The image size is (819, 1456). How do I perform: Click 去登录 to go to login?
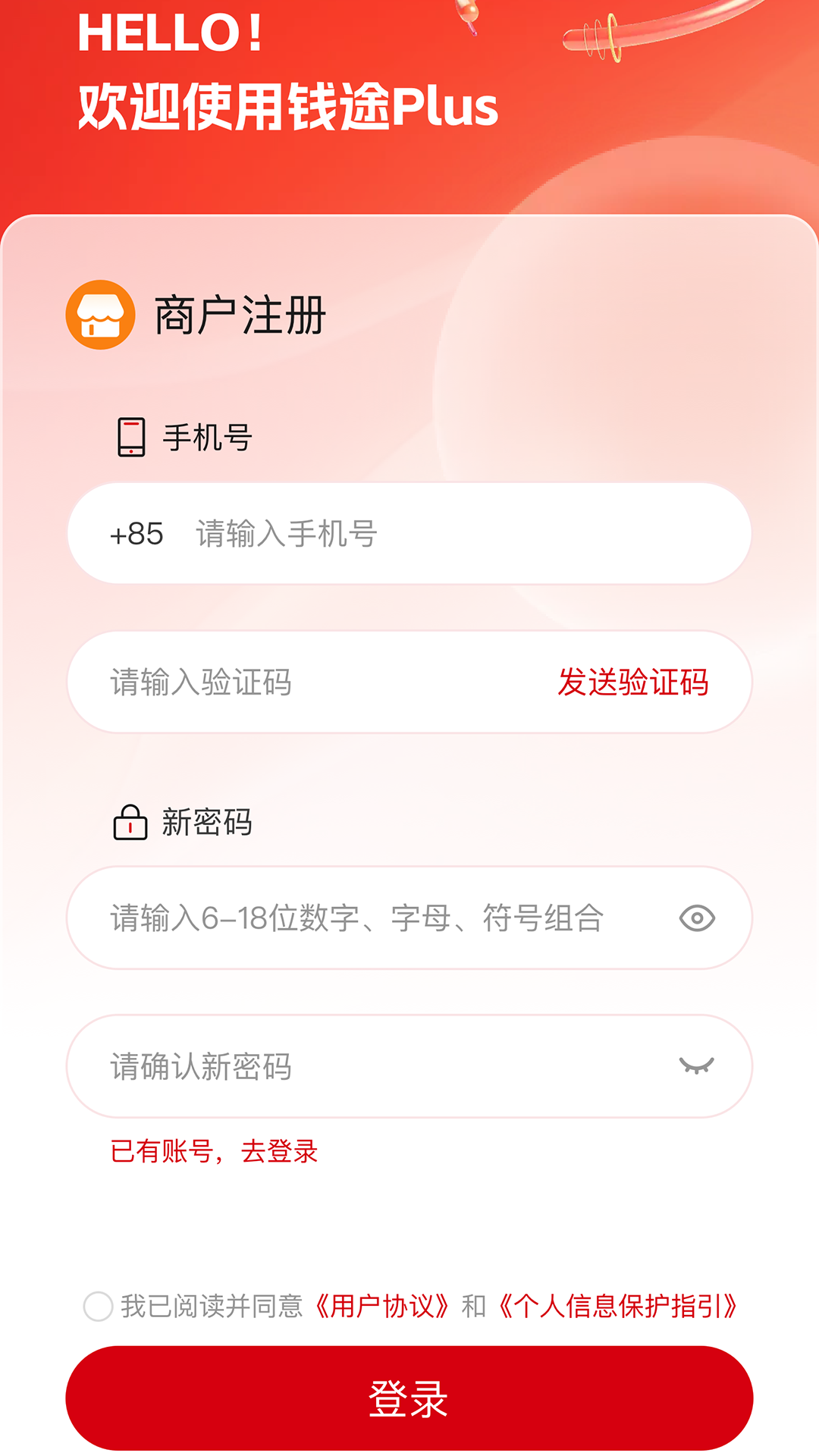tap(282, 1152)
